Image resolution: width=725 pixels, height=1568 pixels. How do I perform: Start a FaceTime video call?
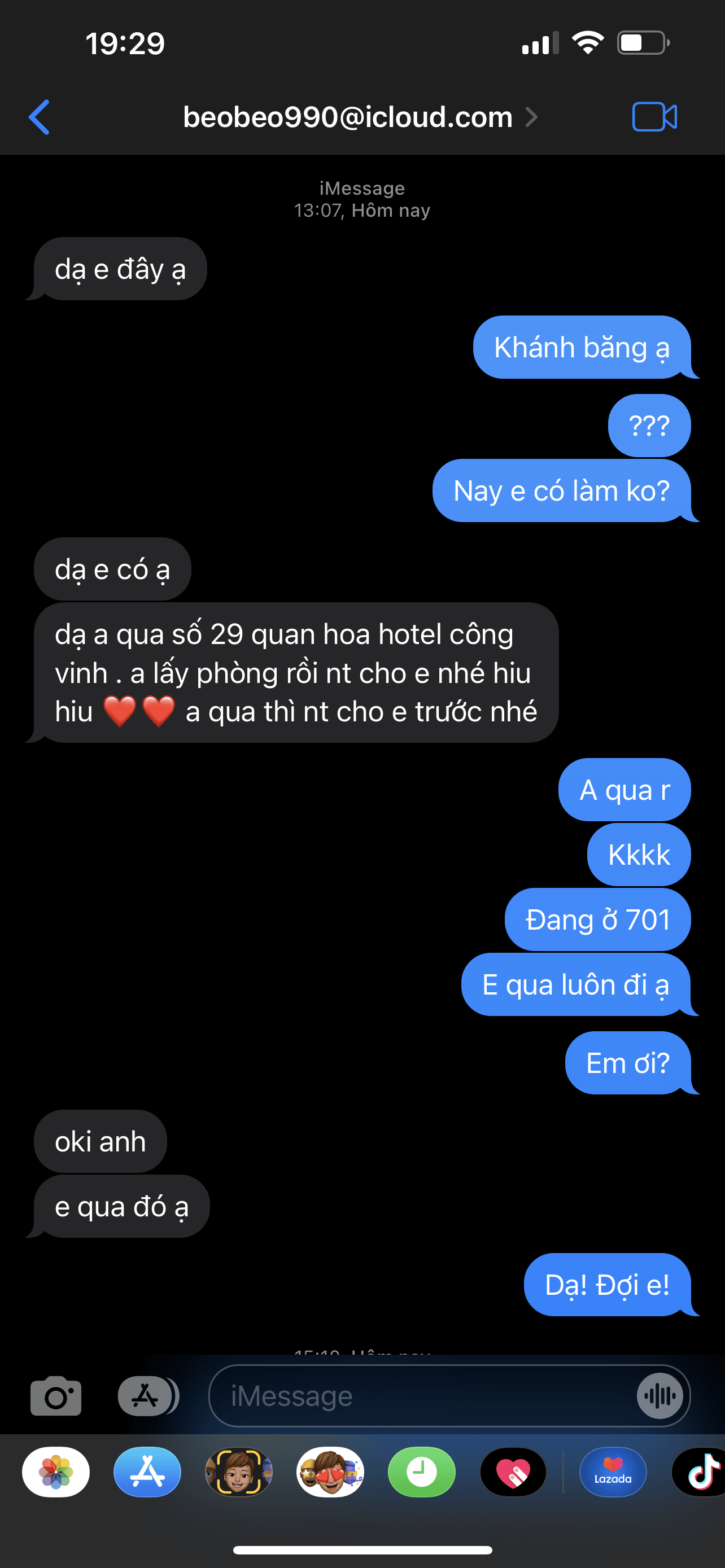654,117
